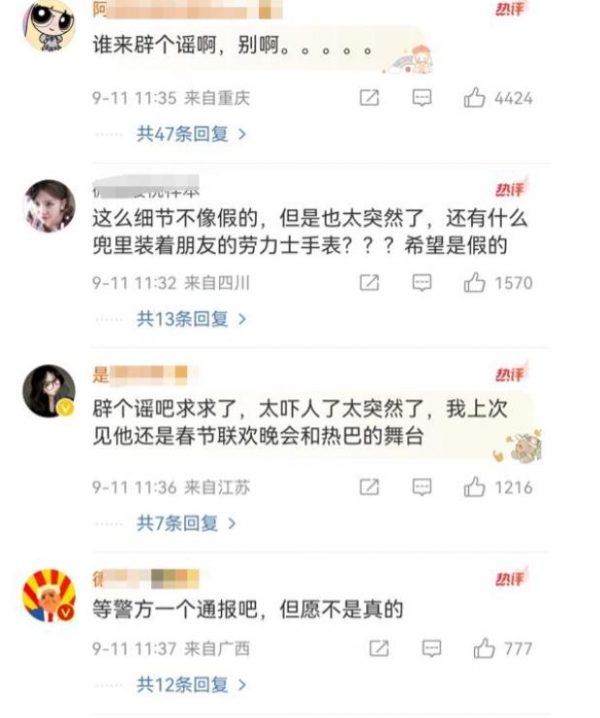
Task: Open avatar of the 四川 commenter
Action: tap(49, 206)
